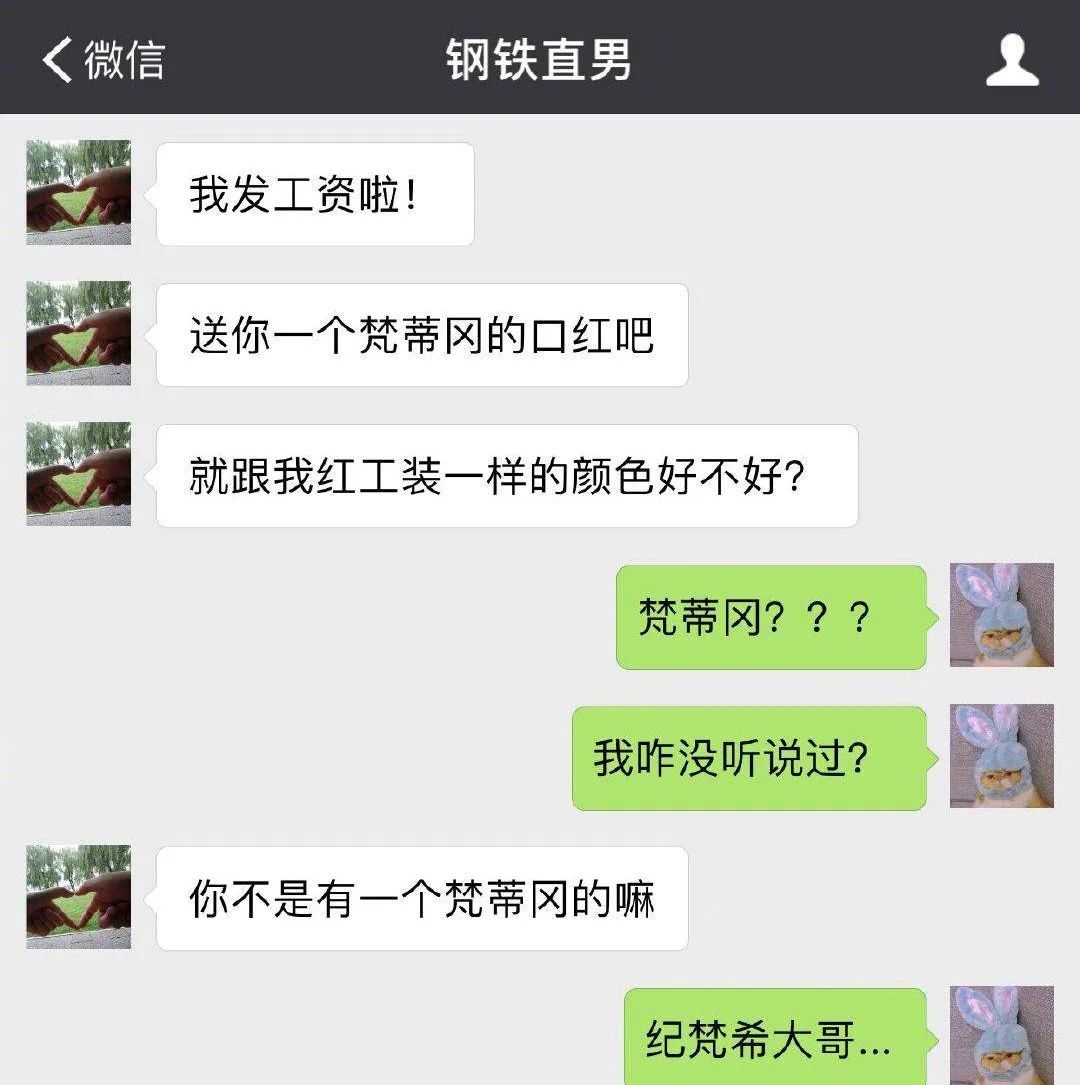Open the heart-hands avatar next to 我发工资啦
Viewport: 1080px width, 1085px height.
tap(78, 193)
